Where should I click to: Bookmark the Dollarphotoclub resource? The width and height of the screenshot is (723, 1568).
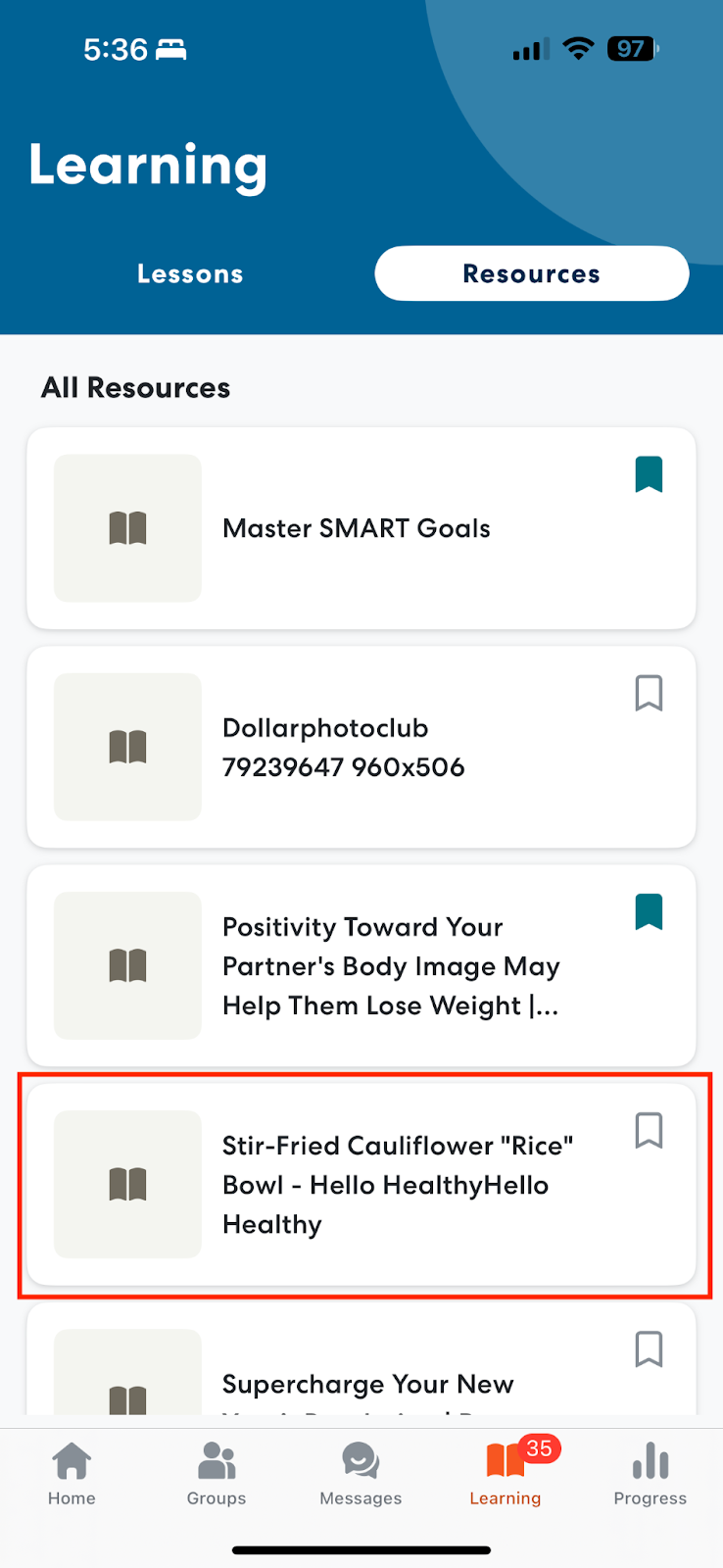[x=649, y=693]
